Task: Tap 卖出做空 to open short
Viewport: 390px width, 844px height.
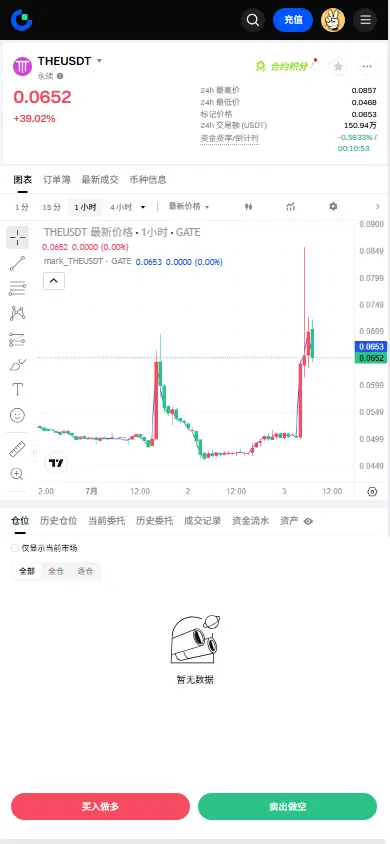Action: pyautogui.click(x=287, y=806)
